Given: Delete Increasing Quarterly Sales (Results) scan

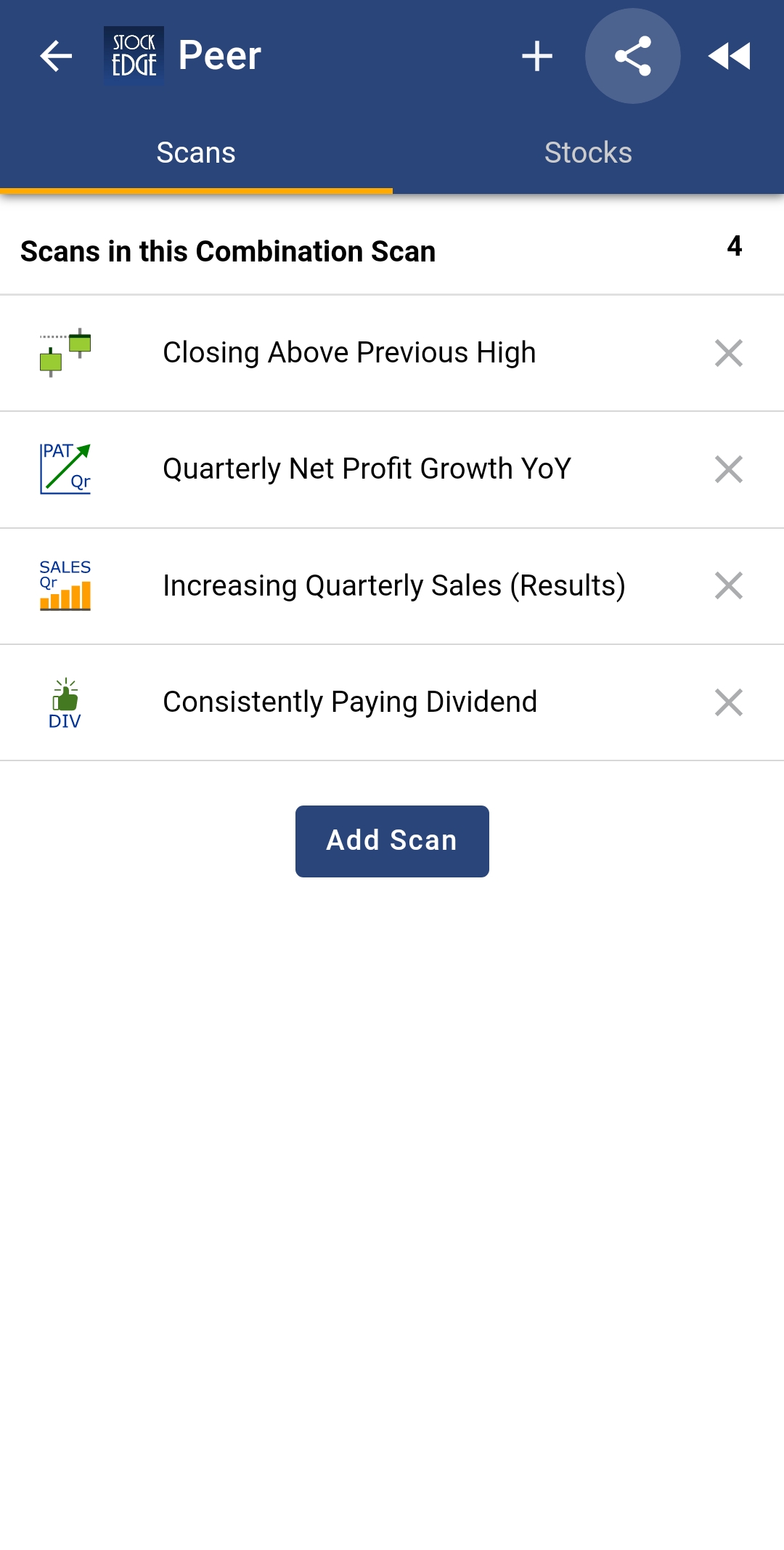Looking at the screenshot, I should pyautogui.click(x=729, y=585).
